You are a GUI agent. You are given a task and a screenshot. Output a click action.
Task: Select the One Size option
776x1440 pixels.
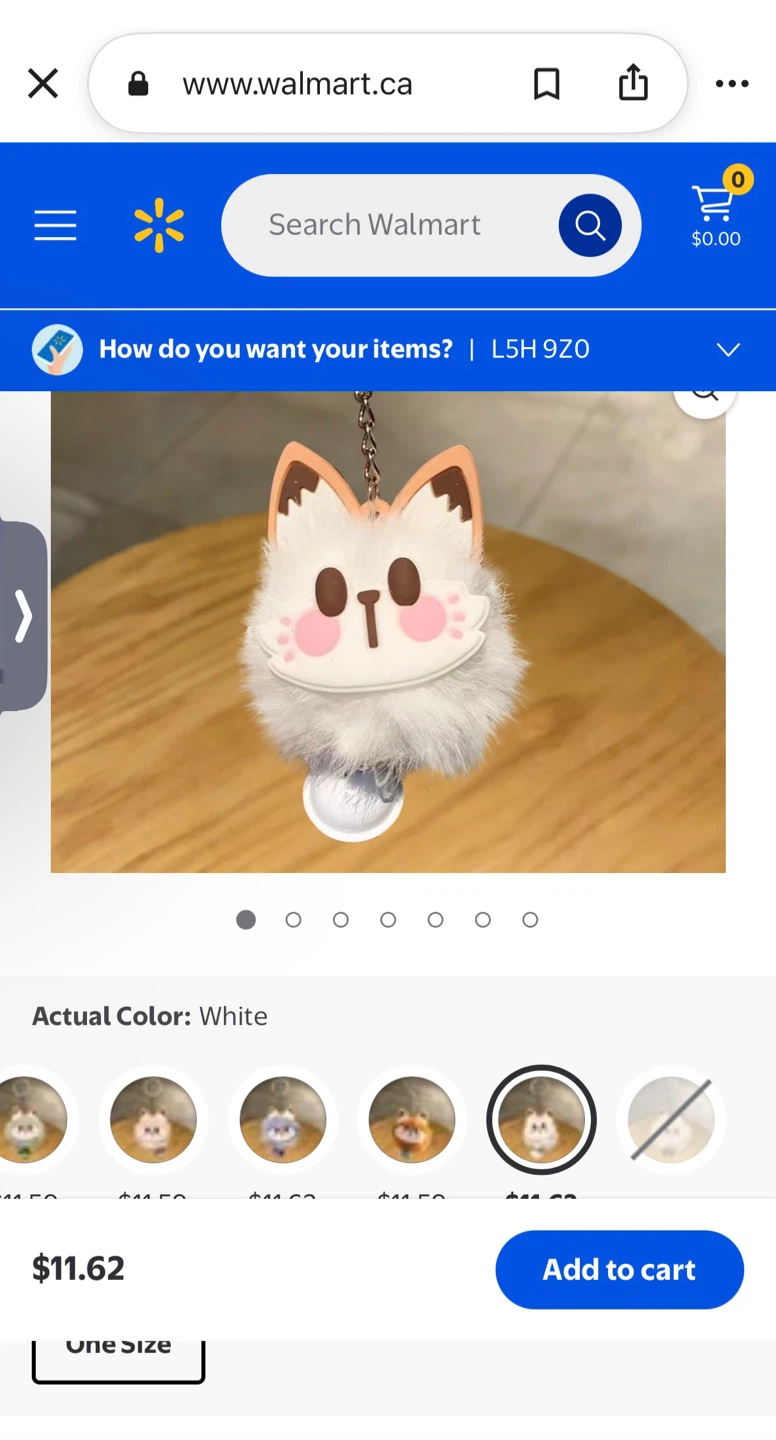tap(118, 1360)
